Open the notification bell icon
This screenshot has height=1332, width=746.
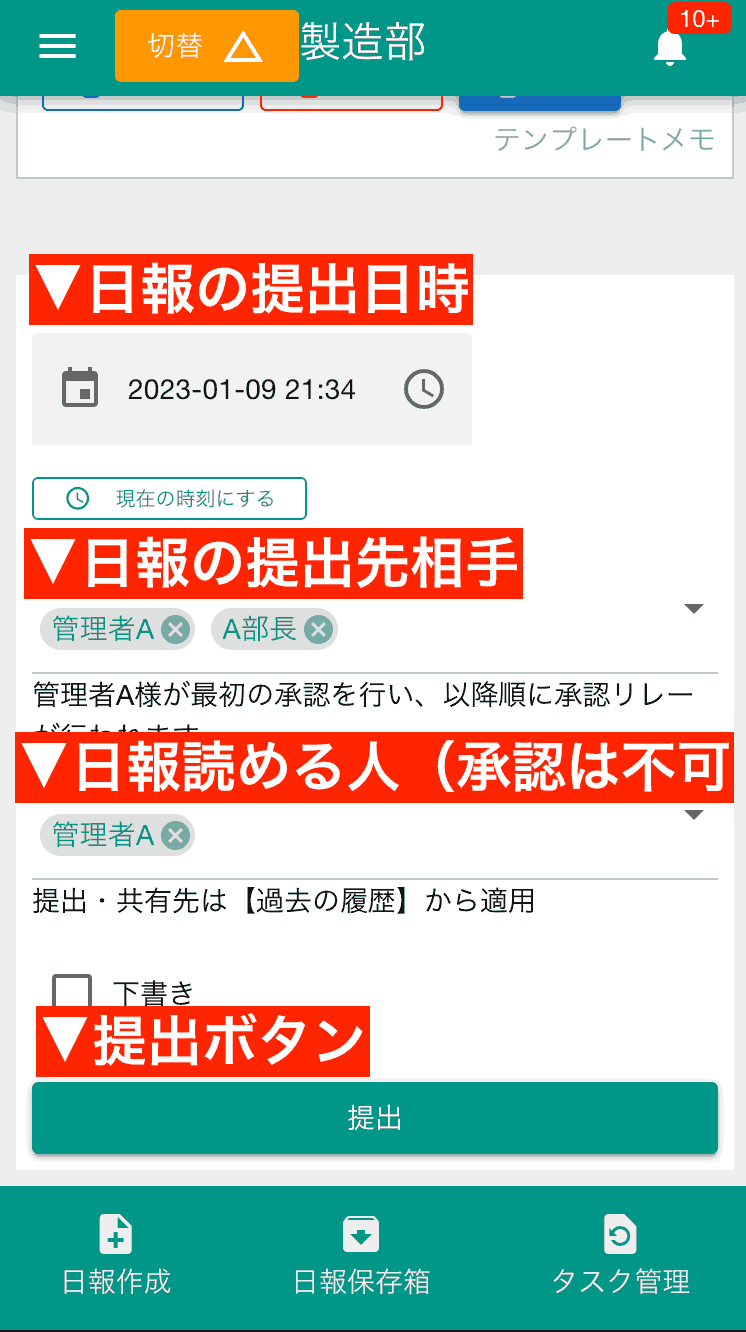click(x=670, y=47)
